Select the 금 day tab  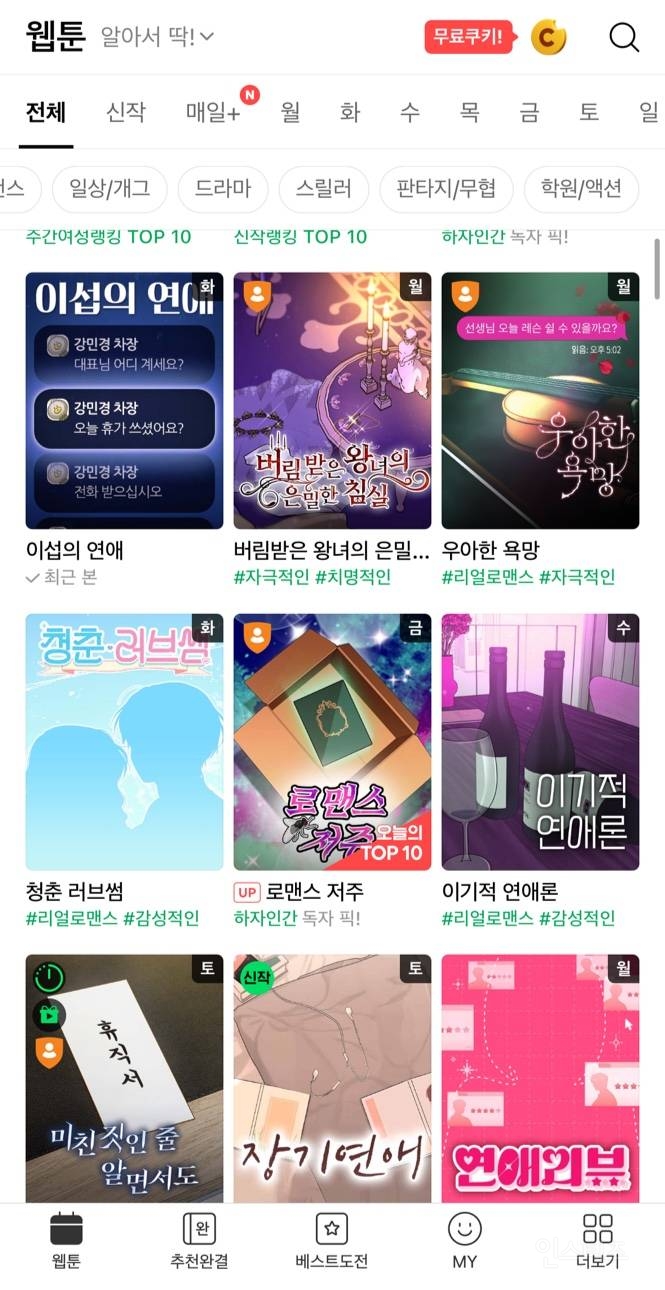(529, 112)
